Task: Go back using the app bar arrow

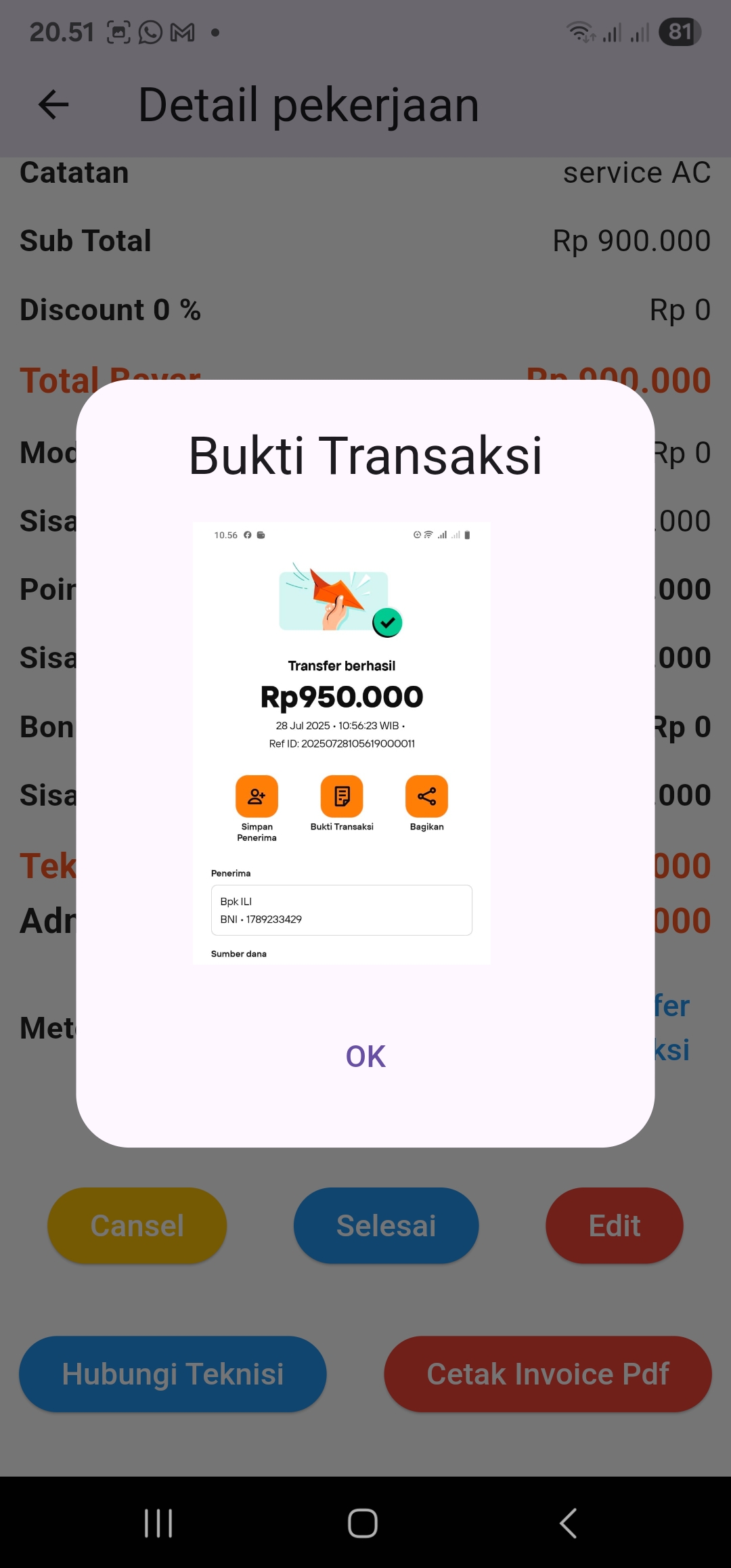Action: click(x=53, y=104)
